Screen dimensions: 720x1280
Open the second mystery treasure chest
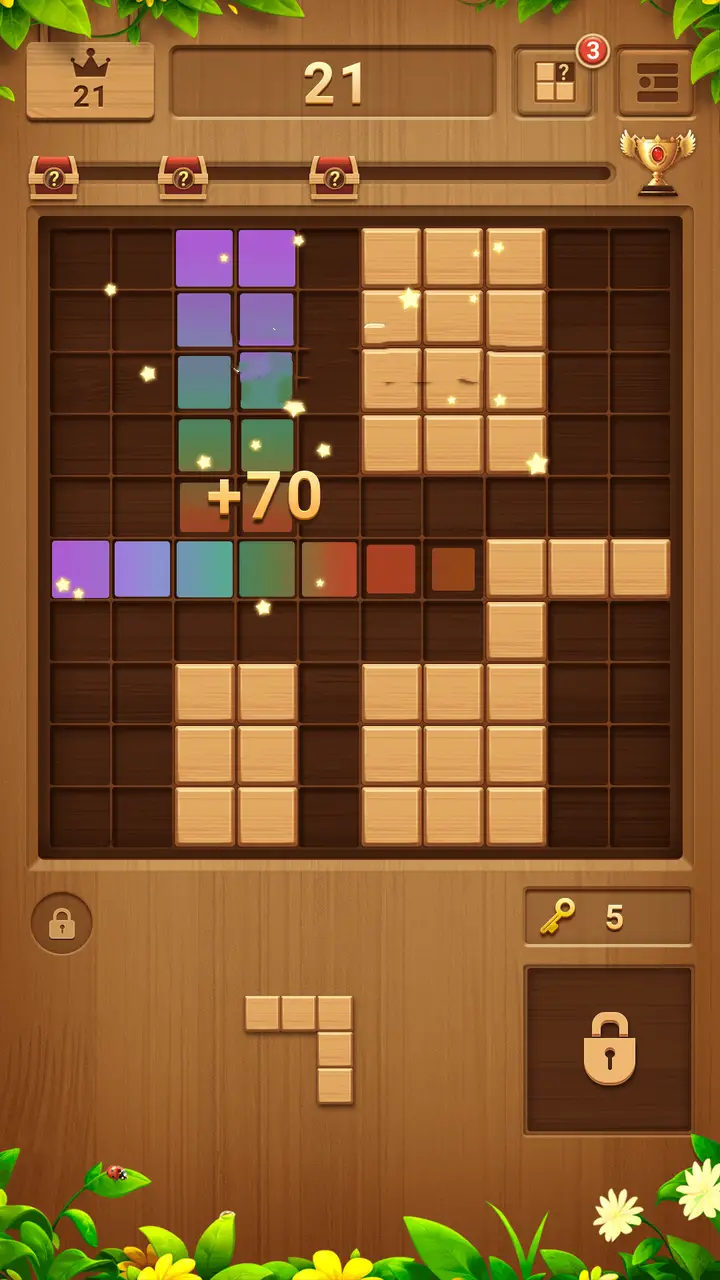pyautogui.click(x=183, y=178)
